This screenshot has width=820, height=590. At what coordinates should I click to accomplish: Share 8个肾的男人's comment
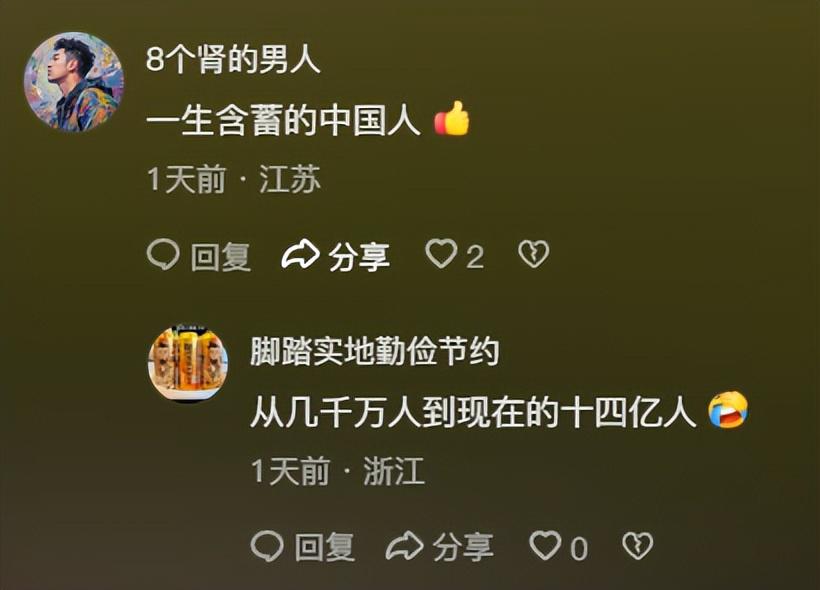click(x=335, y=256)
